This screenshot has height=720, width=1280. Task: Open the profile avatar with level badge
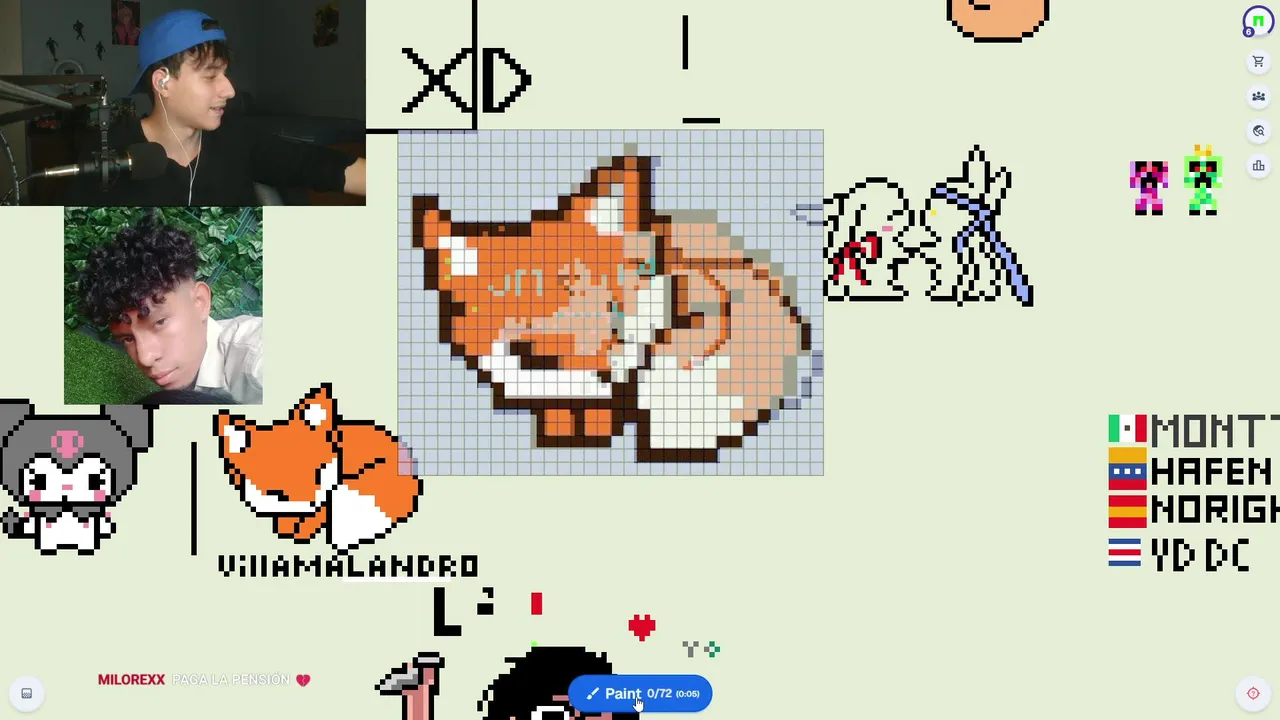click(x=1257, y=22)
